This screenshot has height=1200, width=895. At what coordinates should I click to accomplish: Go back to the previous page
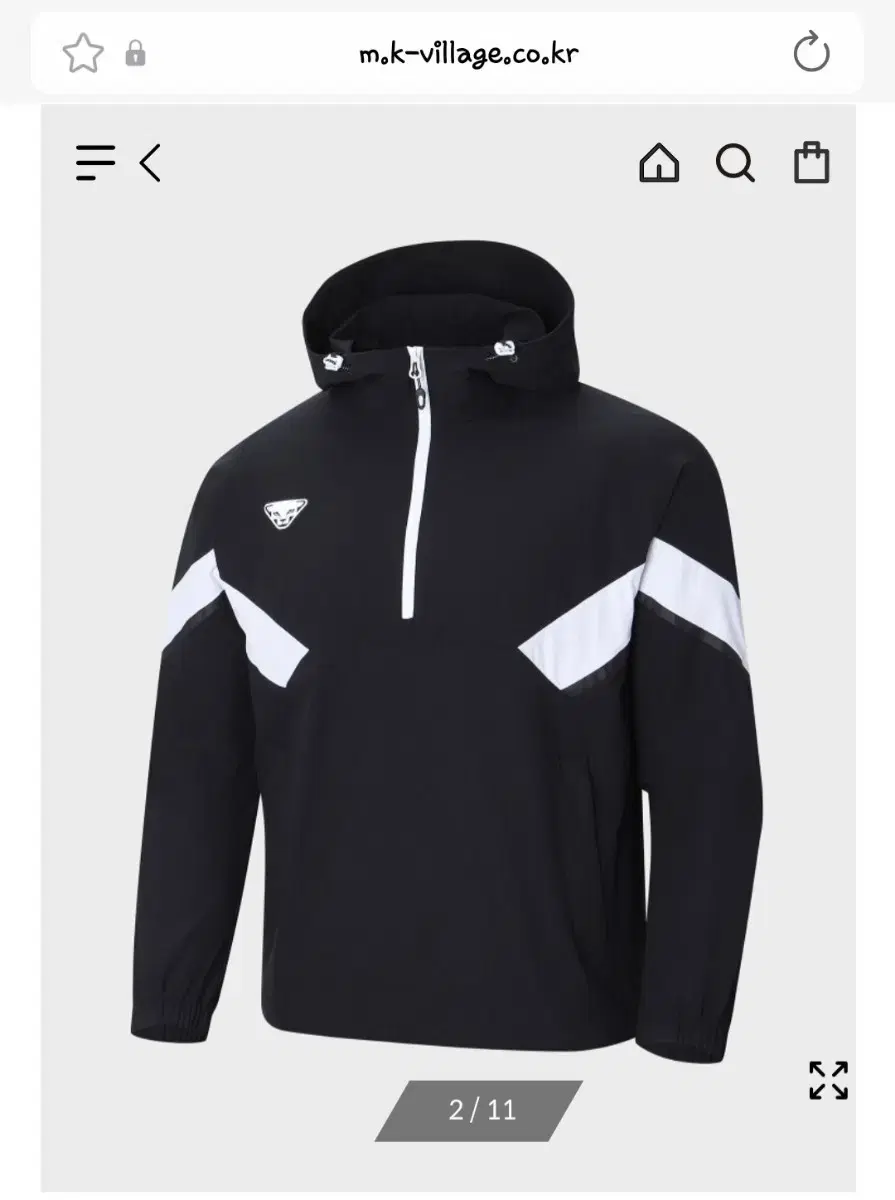[150, 163]
